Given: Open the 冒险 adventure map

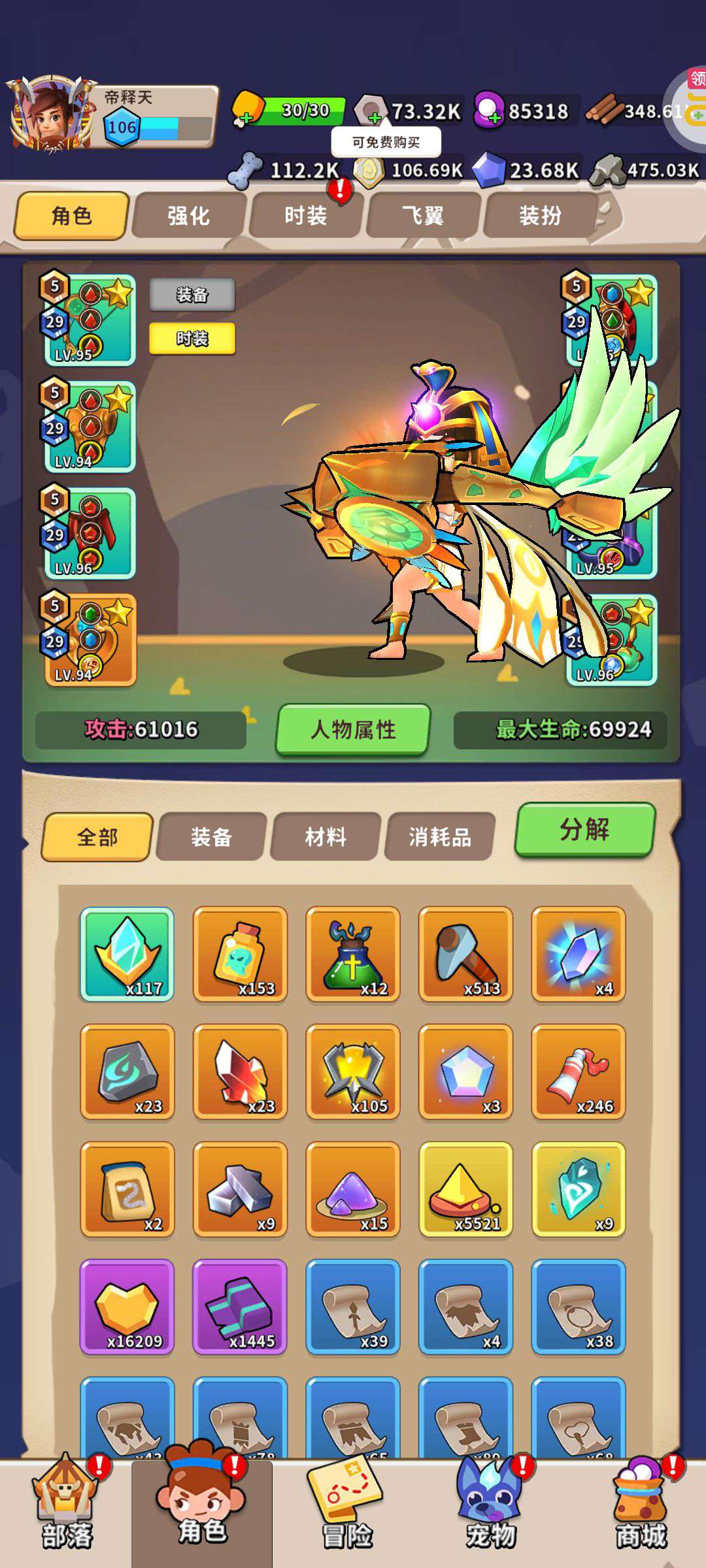Looking at the screenshot, I should [346, 1514].
